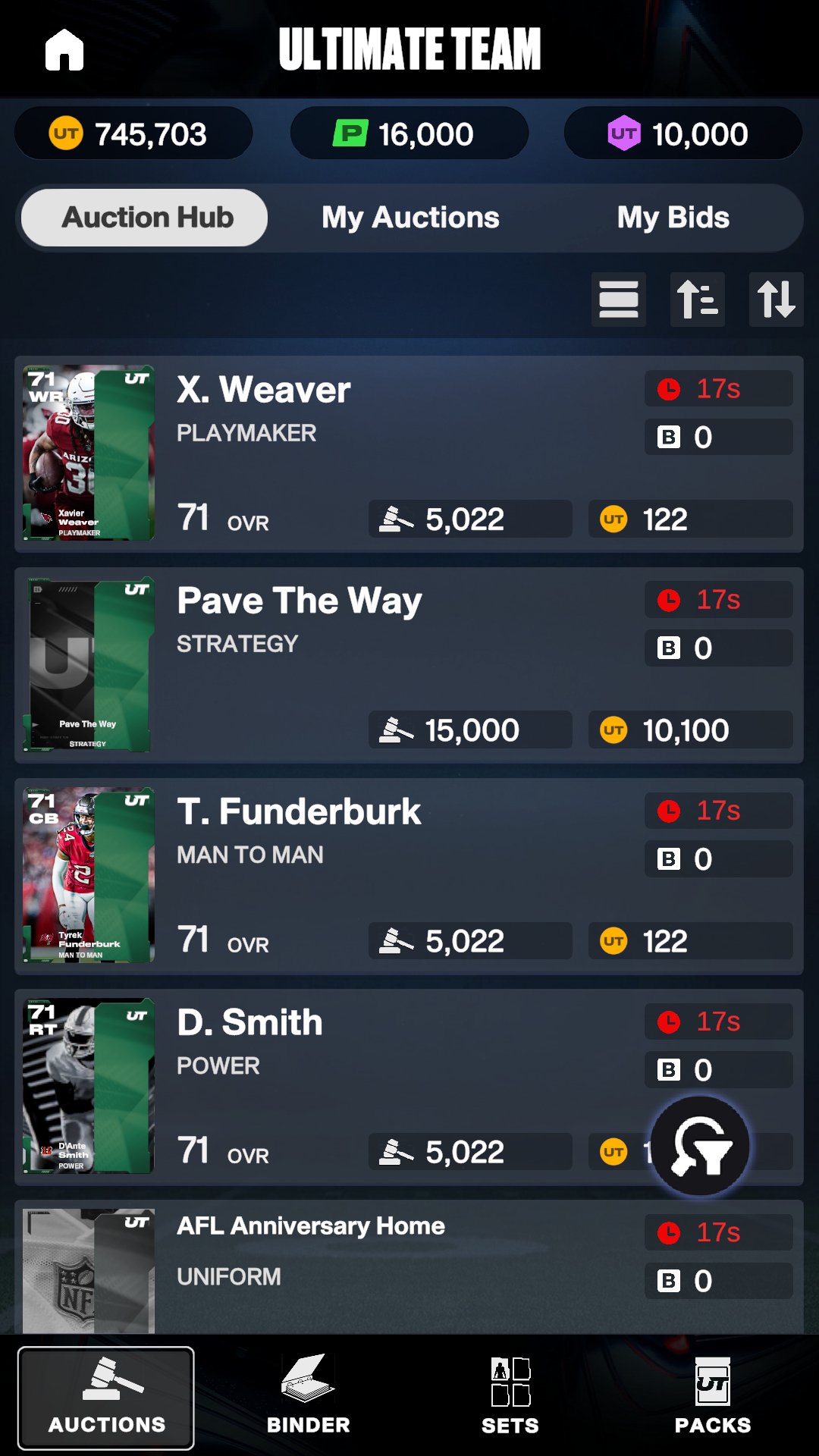819x1456 pixels.
Task: Tap the floating refresh filter button
Action: [x=701, y=1146]
